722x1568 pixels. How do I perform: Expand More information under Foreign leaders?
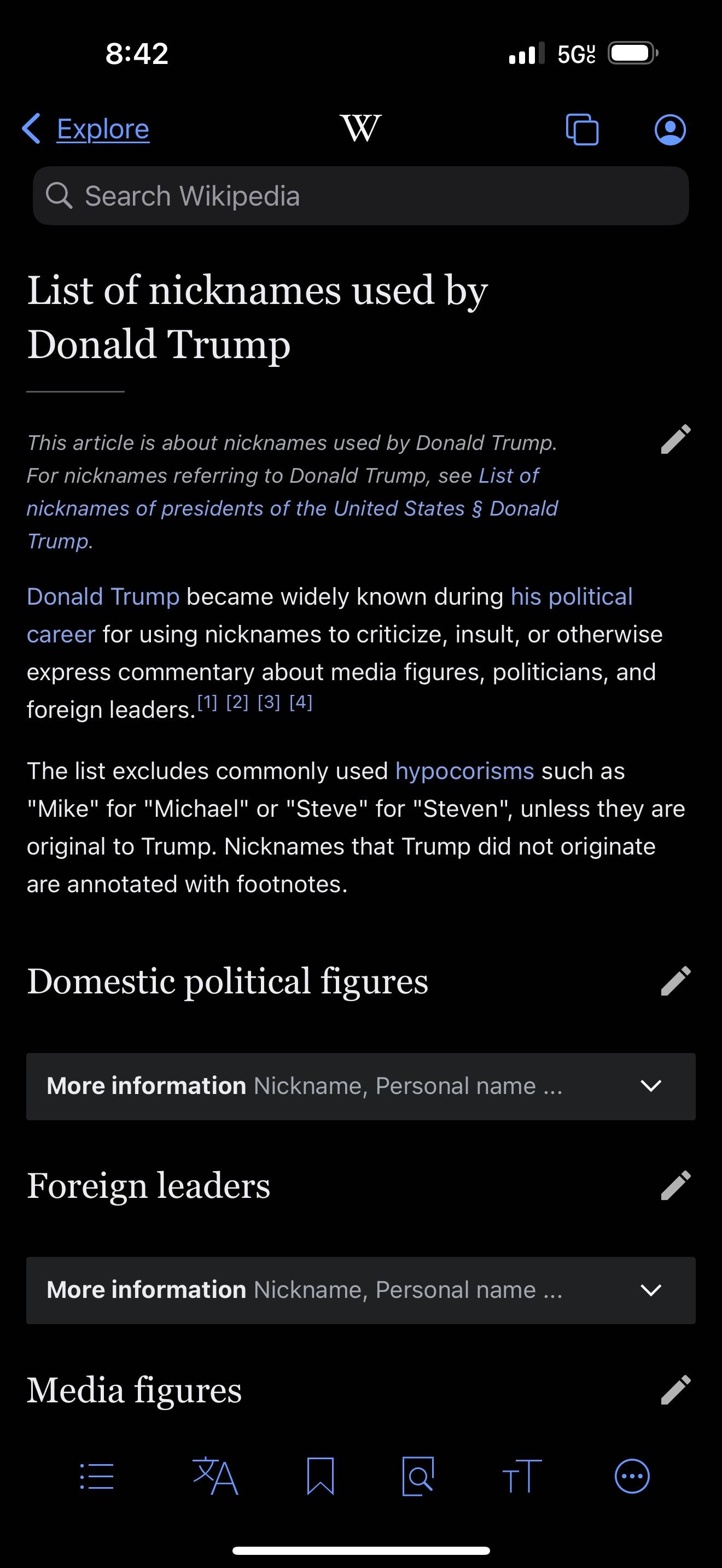click(361, 1290)
